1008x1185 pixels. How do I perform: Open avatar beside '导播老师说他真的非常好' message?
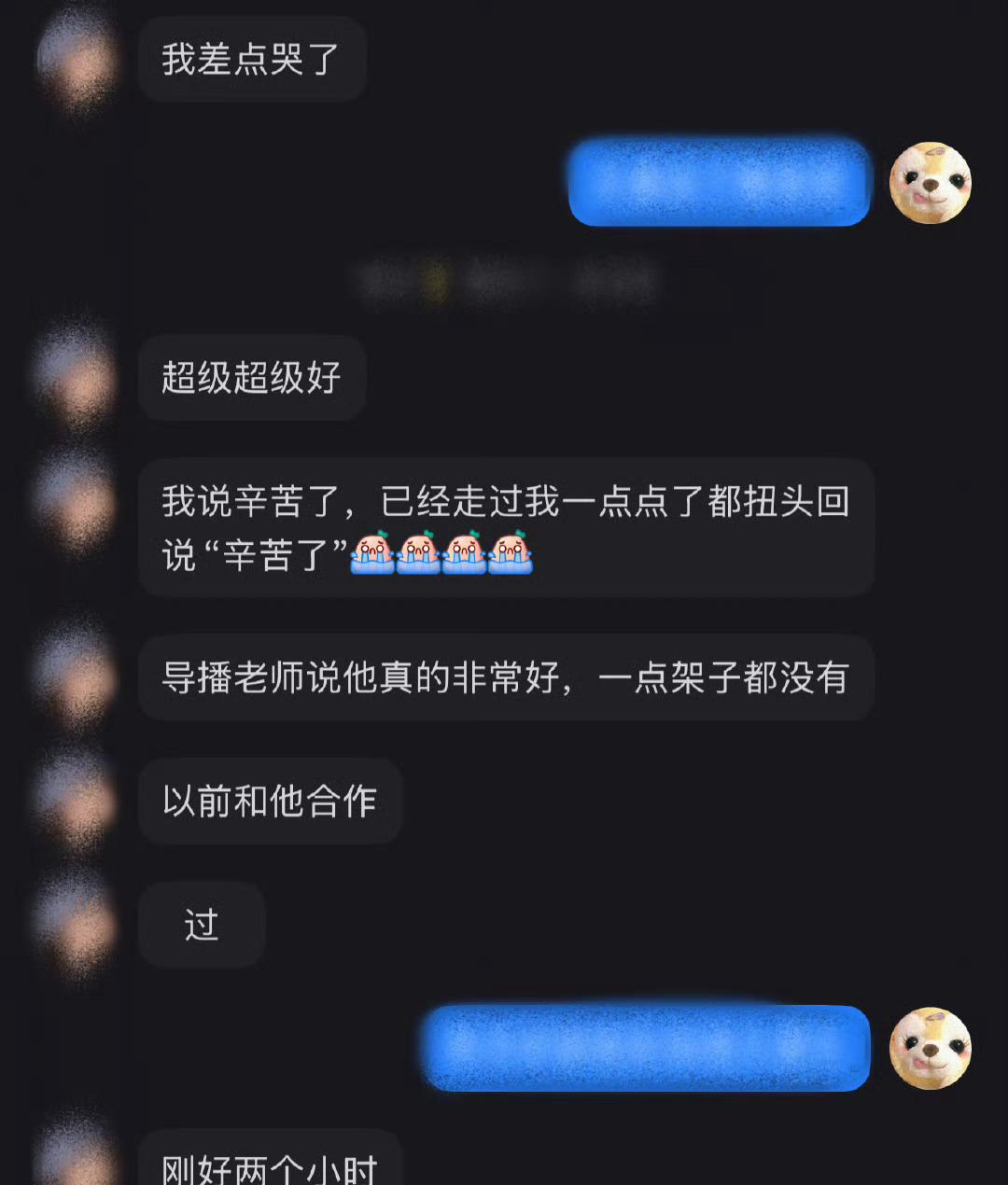pyautogui.click(x=77, y=678)
